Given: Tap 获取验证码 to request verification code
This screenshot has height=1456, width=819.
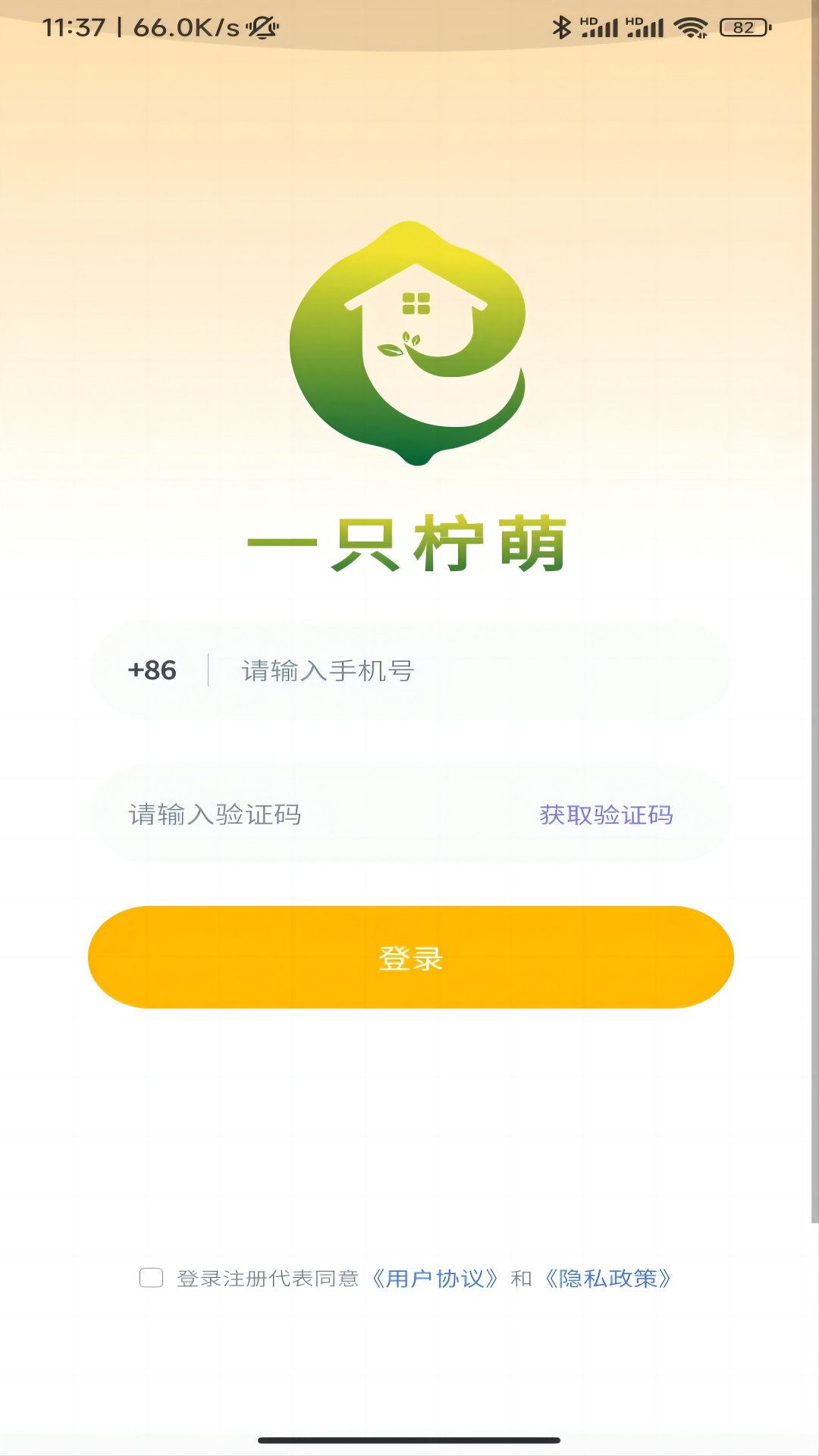Looking at the screenshot, I should [606, 814].
